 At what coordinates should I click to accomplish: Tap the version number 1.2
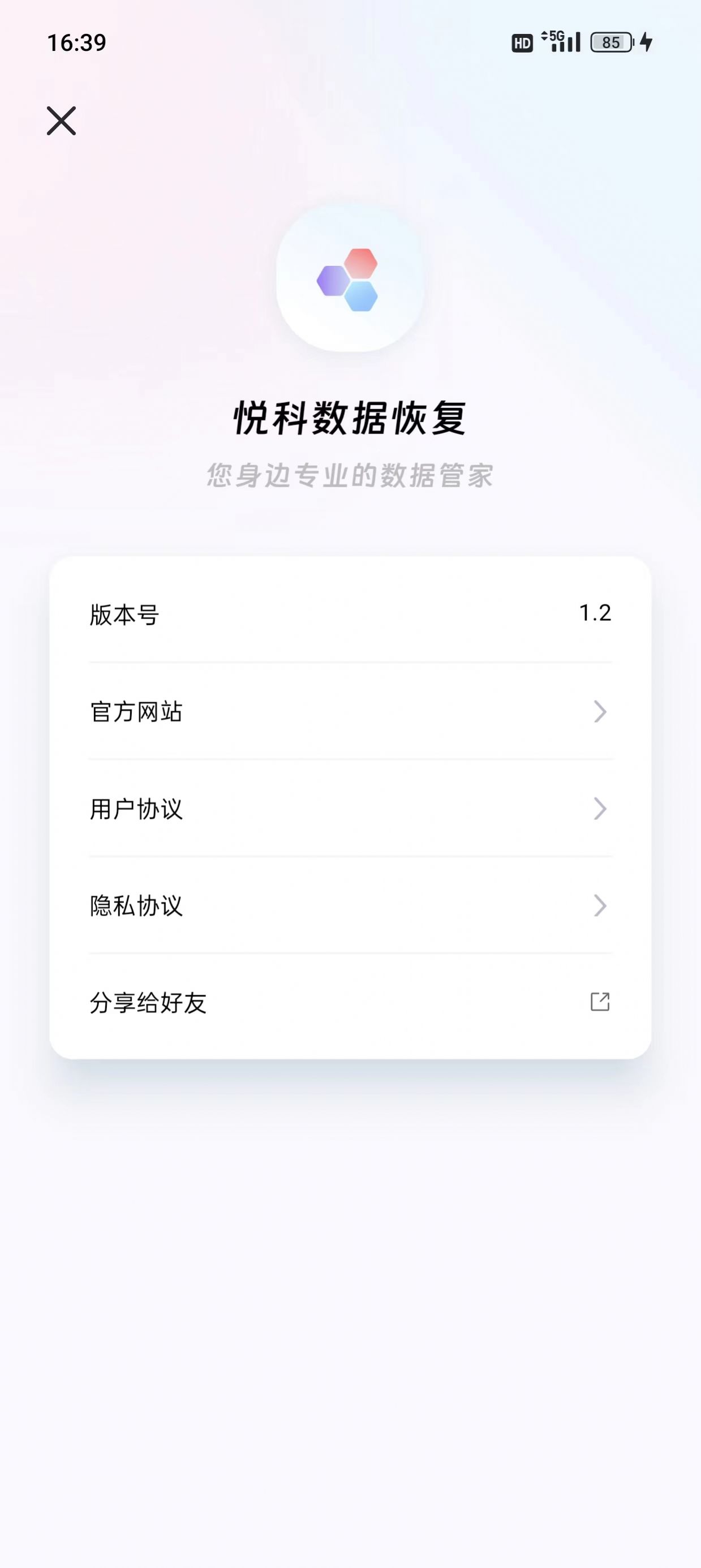click(x=595, y=615)
